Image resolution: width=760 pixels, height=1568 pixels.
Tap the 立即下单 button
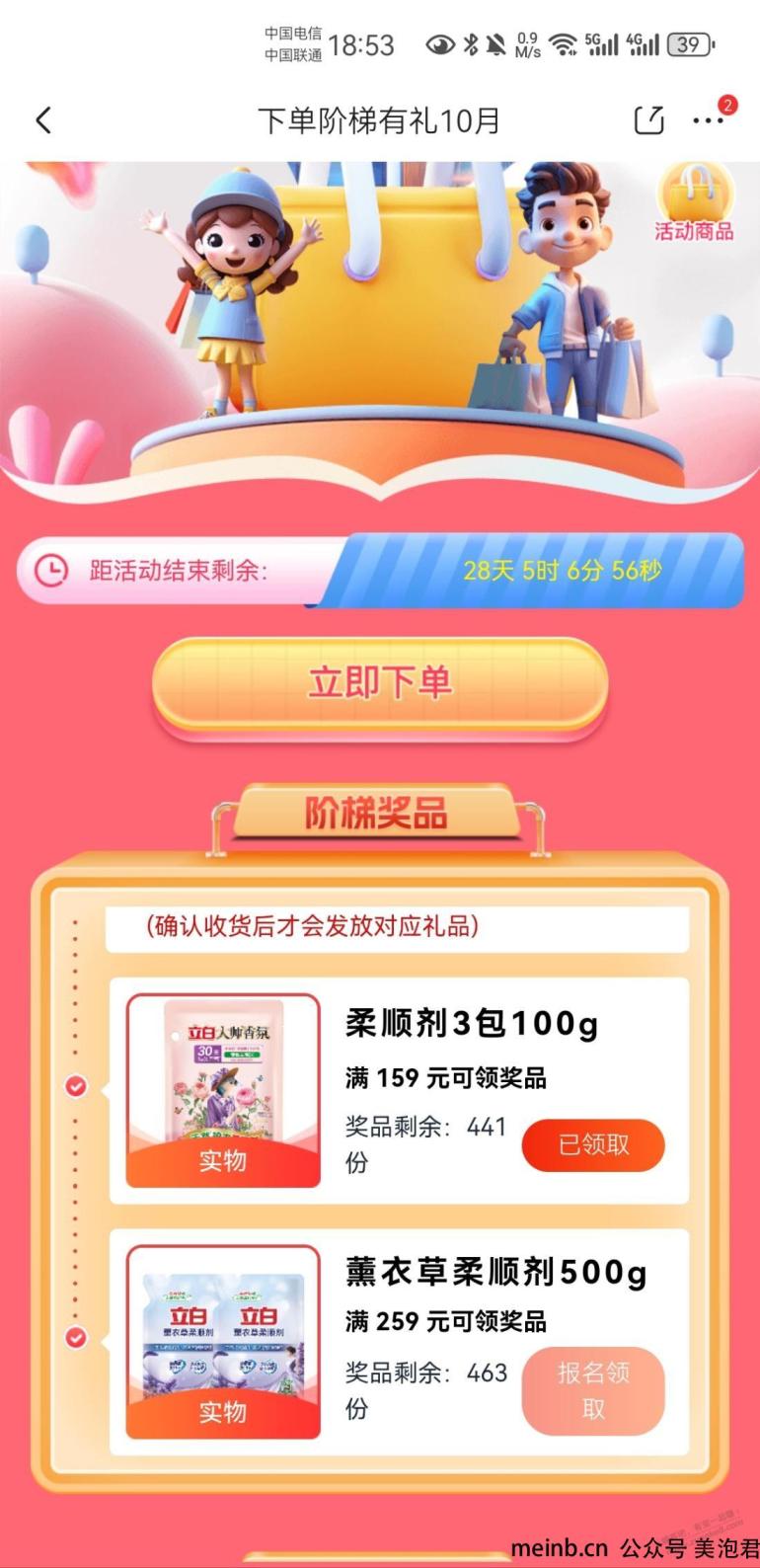click(x=380, y=684)
